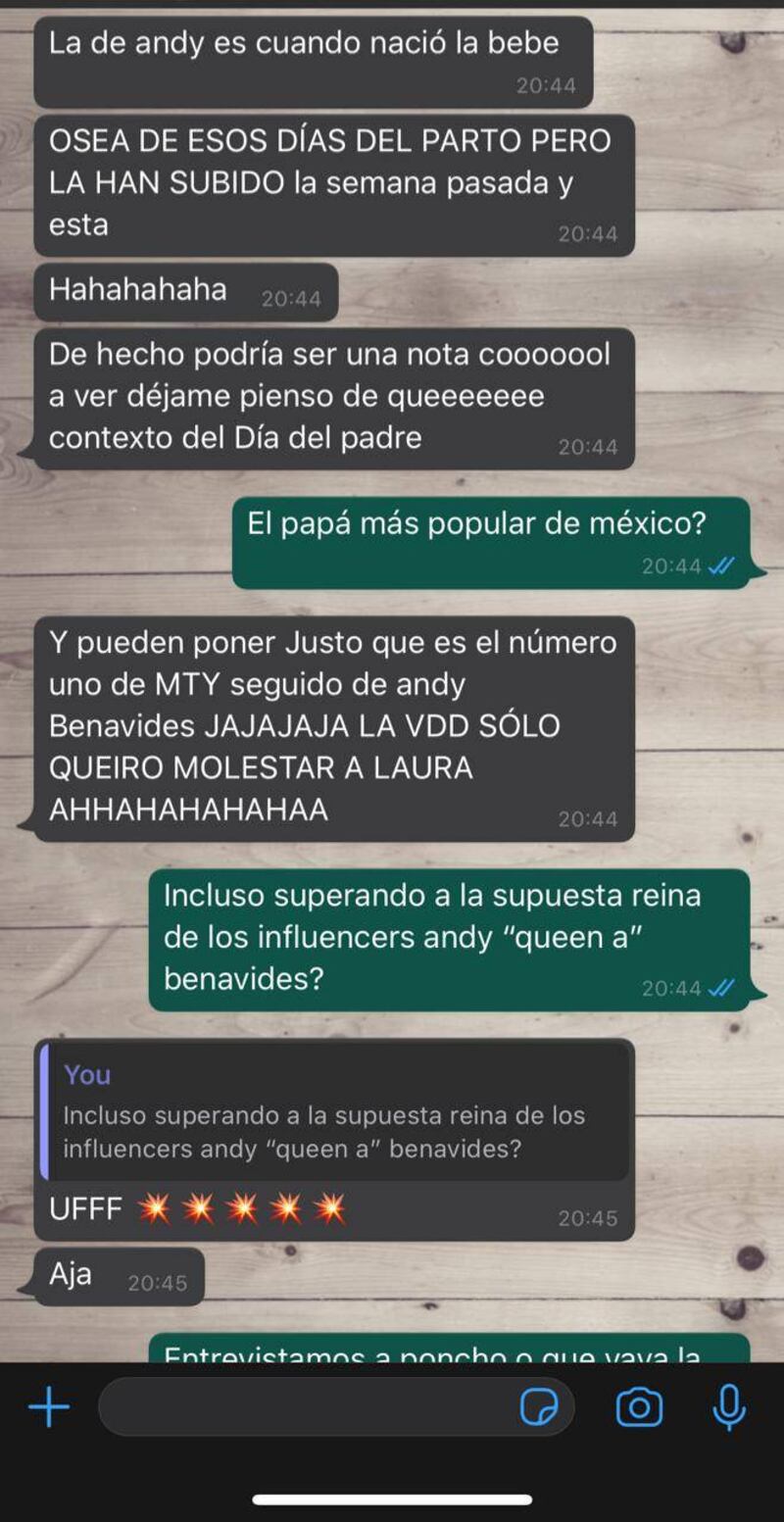Open the camera to send a photo
Viewport: 784px width, 1522px height.
tap(639, 1408)
